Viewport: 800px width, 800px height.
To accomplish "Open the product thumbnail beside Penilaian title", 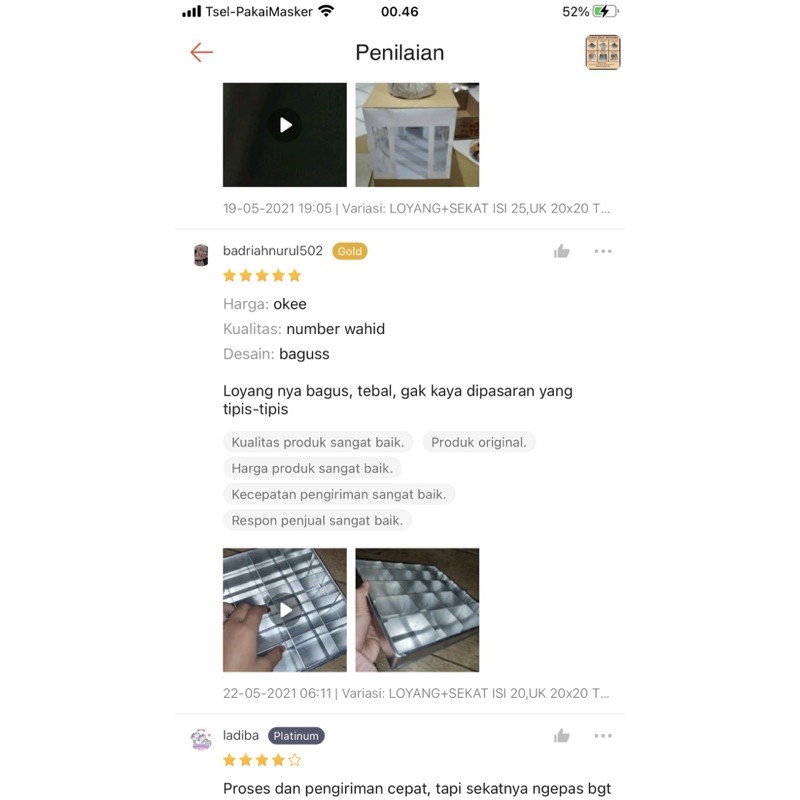I will click(602, 53).
